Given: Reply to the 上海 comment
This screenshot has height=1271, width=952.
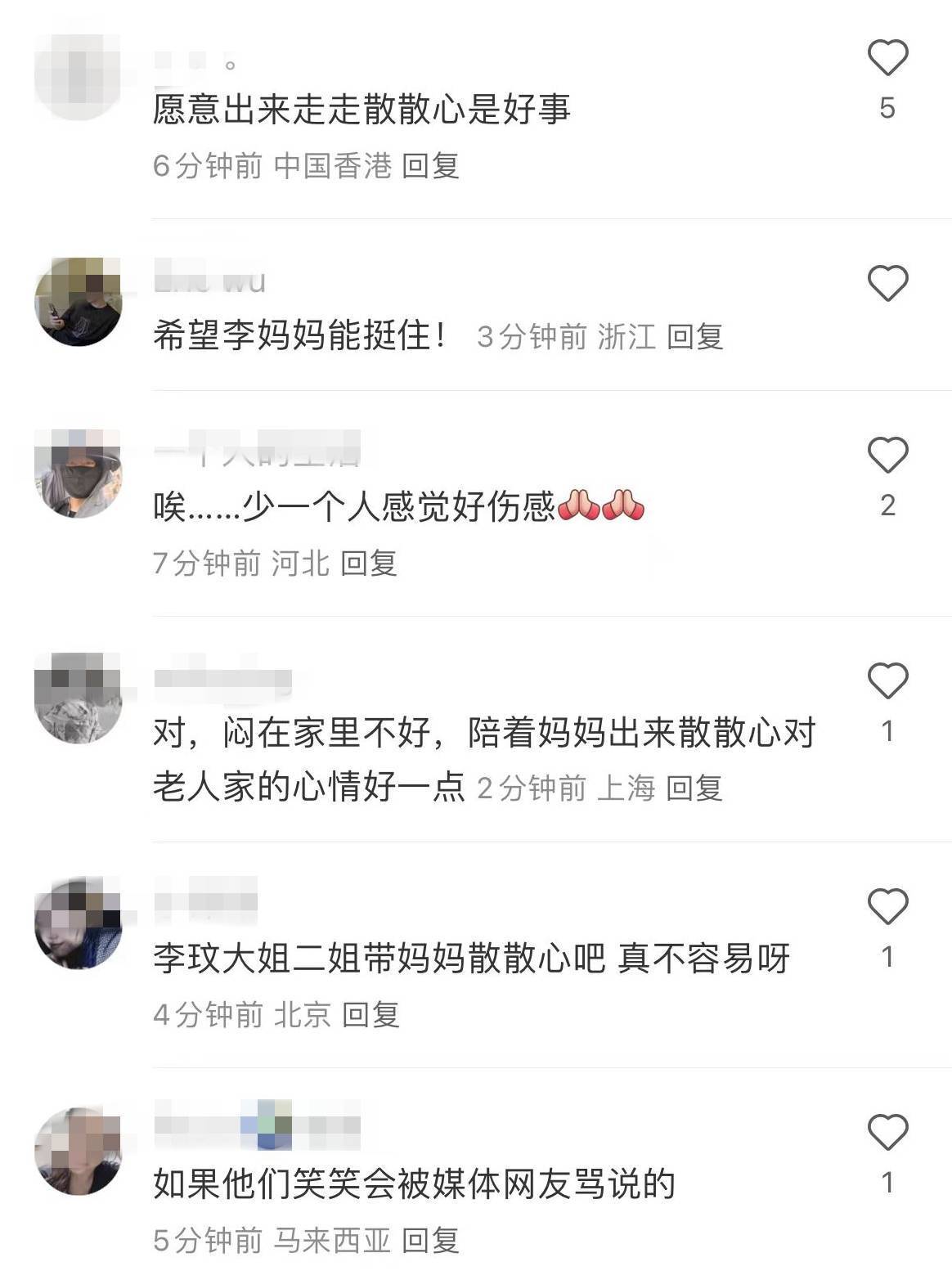Looking at the screenshot, I should point(694,788).
